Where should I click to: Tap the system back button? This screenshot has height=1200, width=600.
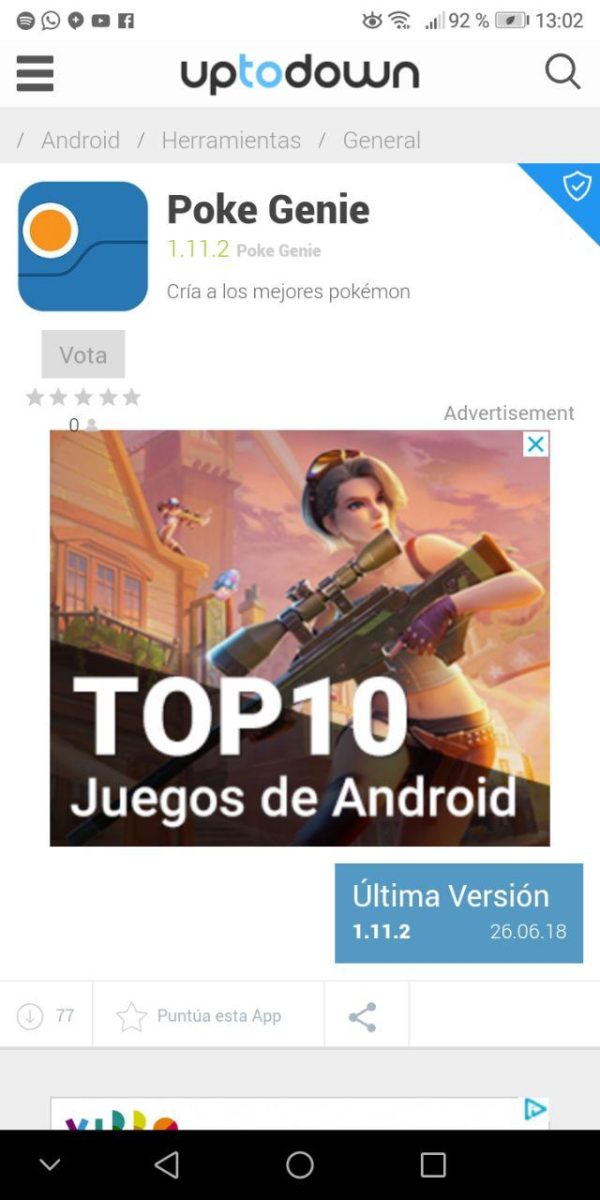[166, 1164]
